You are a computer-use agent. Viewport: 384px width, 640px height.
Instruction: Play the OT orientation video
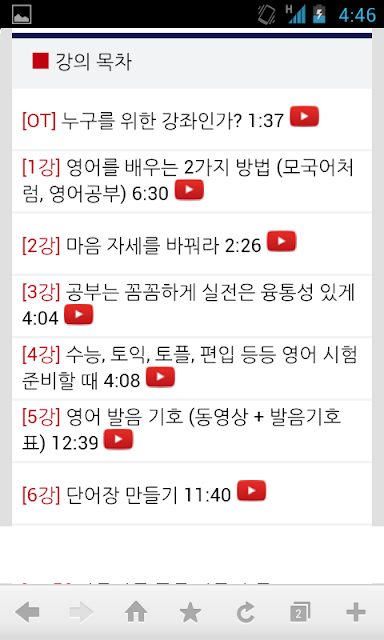pyautogui.click(x=304, y=116)
